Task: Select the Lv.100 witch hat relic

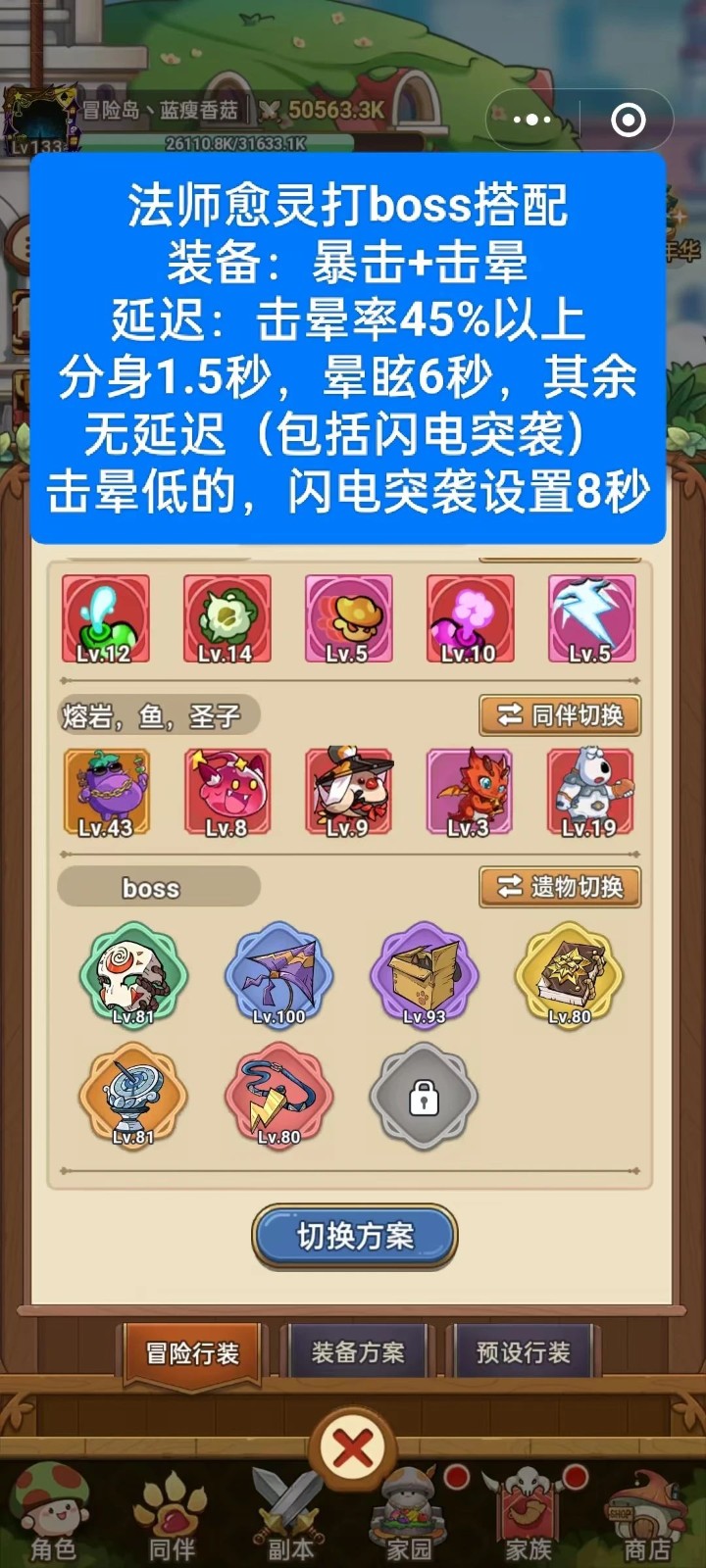Action: (x=278, y=974)
